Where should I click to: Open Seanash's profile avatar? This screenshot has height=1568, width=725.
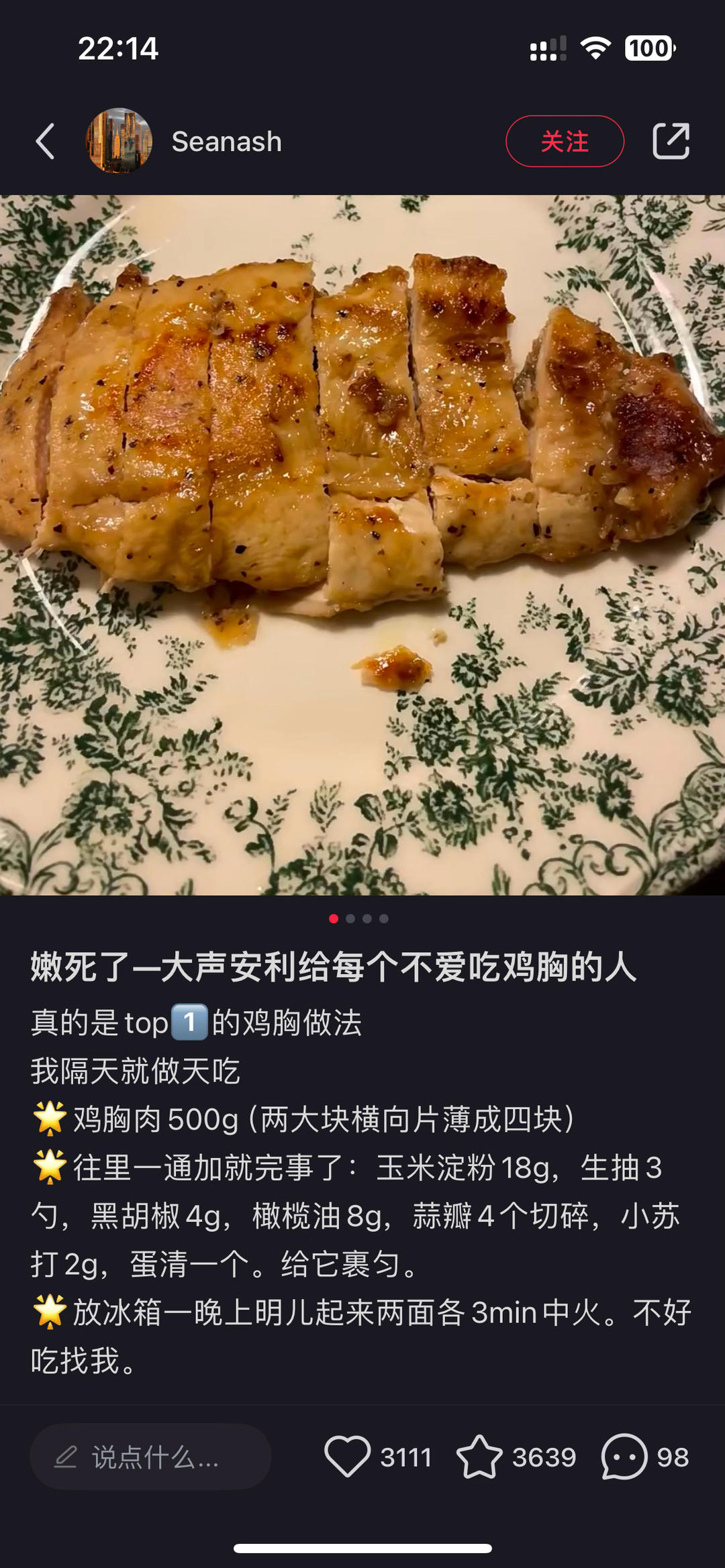[118, 141]
